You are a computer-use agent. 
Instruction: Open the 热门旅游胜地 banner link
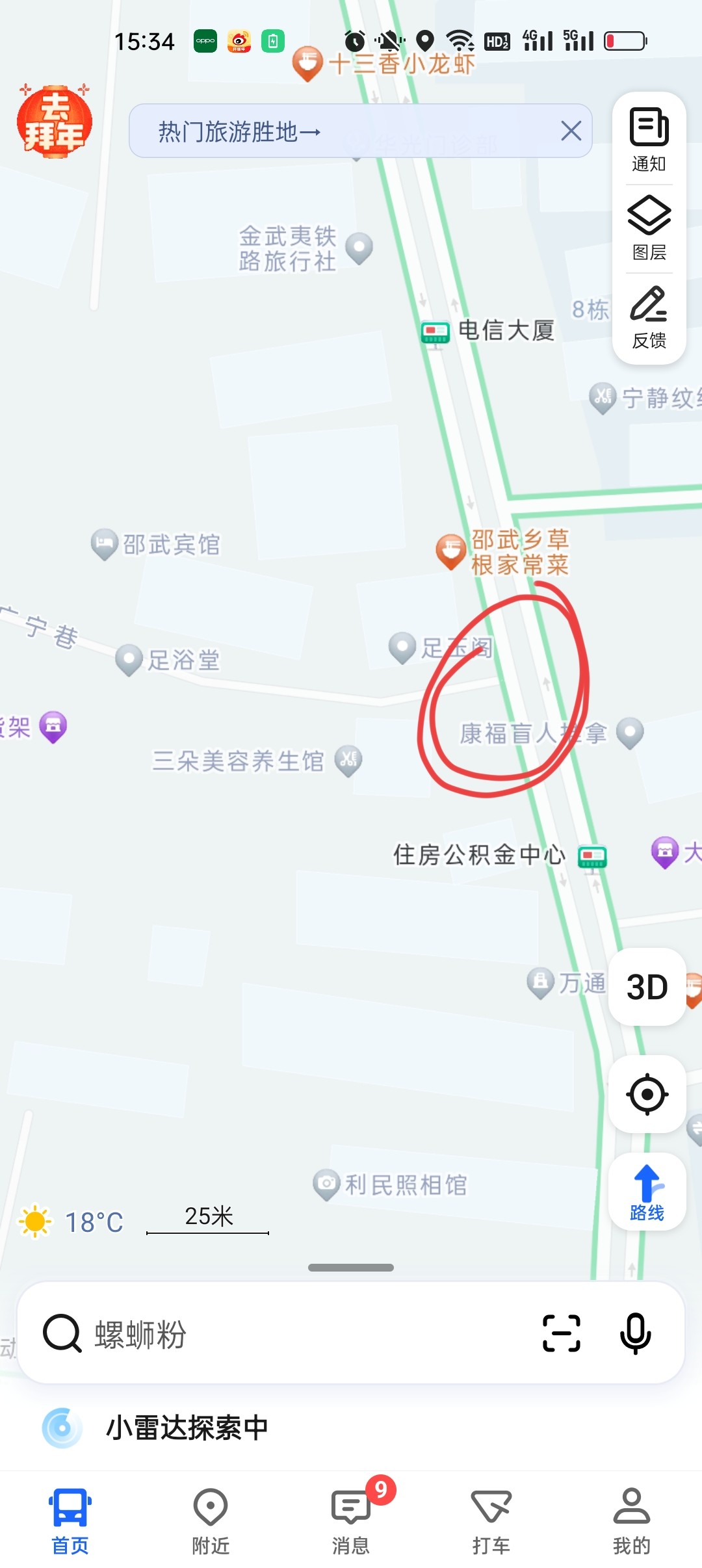coord(240,132)
